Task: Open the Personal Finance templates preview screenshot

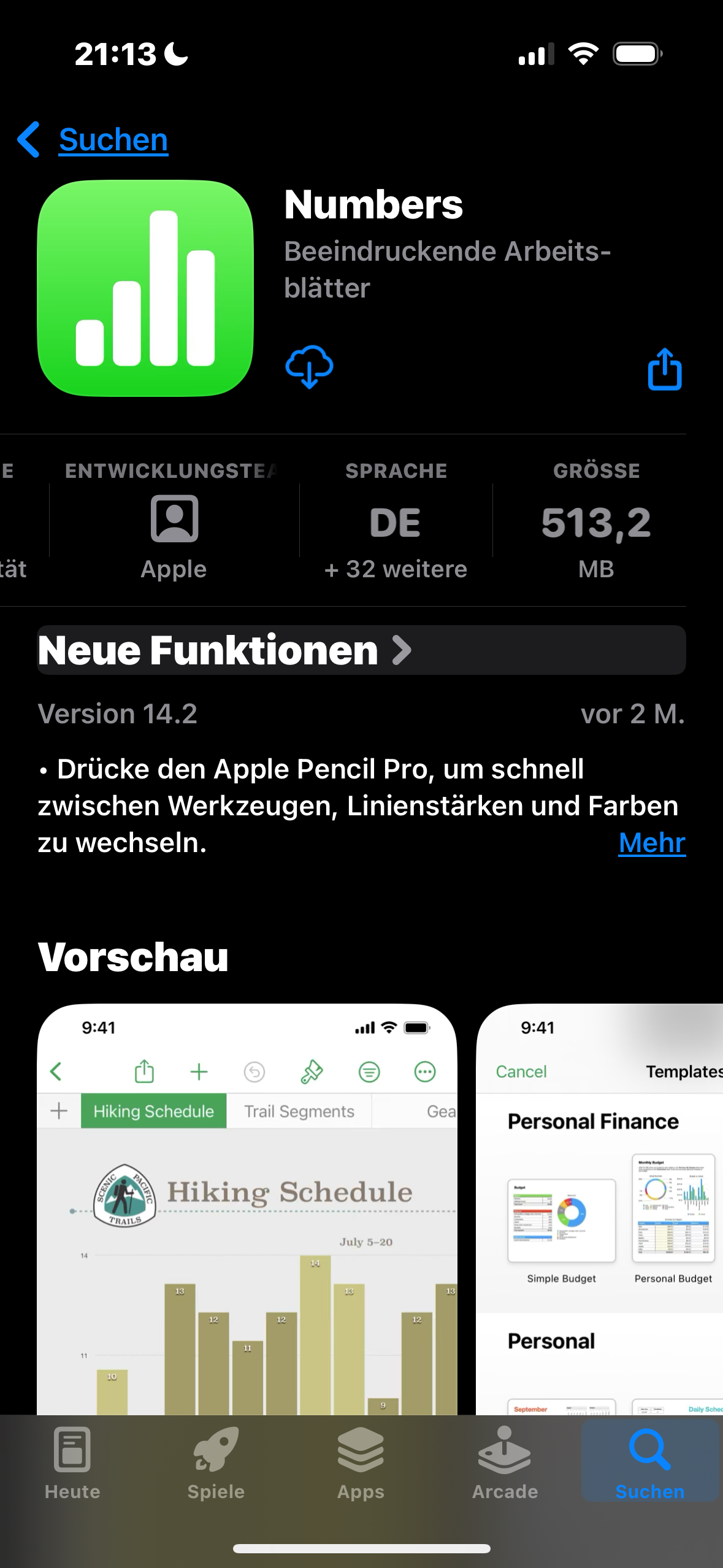Action: 600,1209
